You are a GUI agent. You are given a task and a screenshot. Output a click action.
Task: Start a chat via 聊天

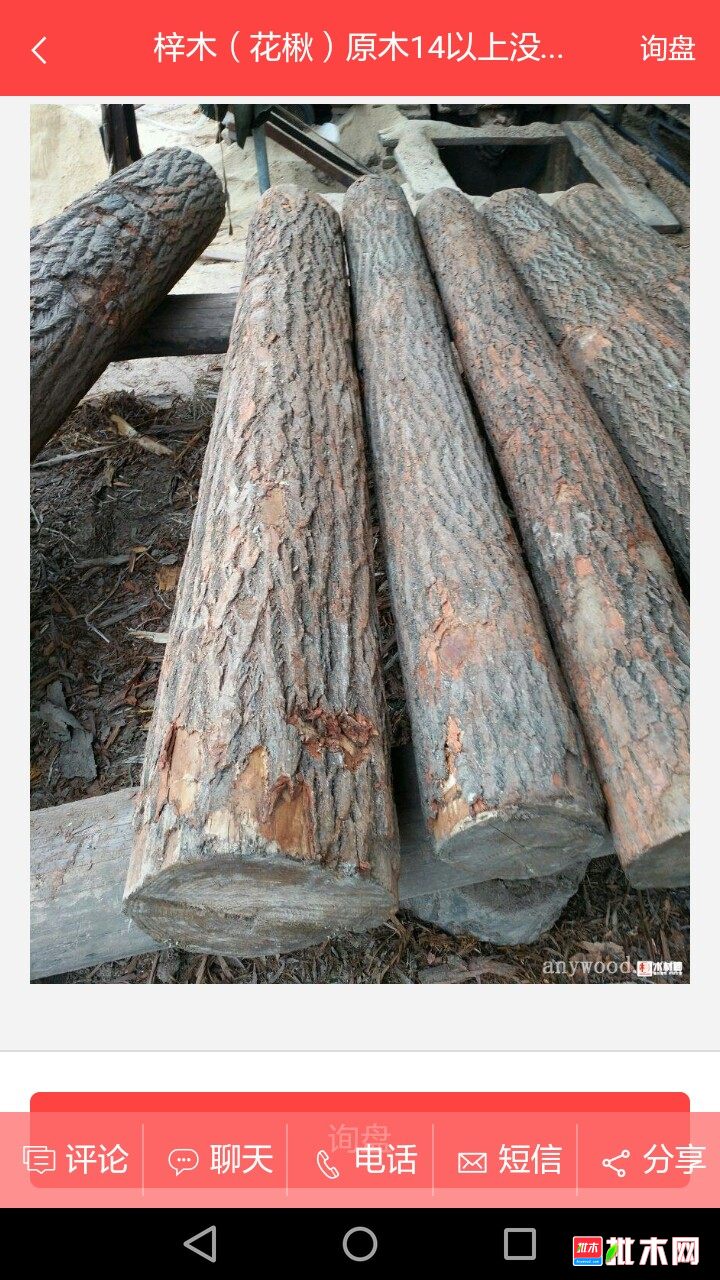pyautogui.click(x=220, y=1160)
